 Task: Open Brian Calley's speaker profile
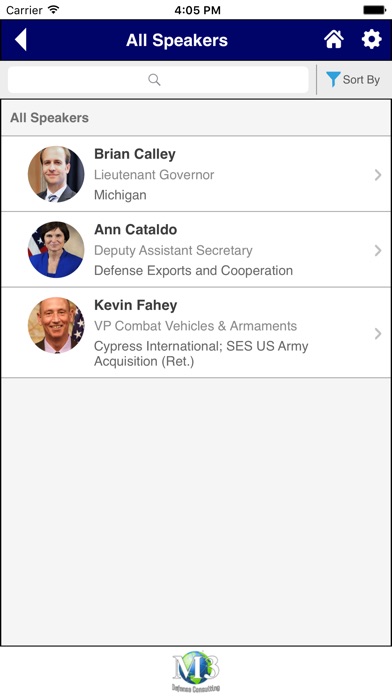click(196, 174)
